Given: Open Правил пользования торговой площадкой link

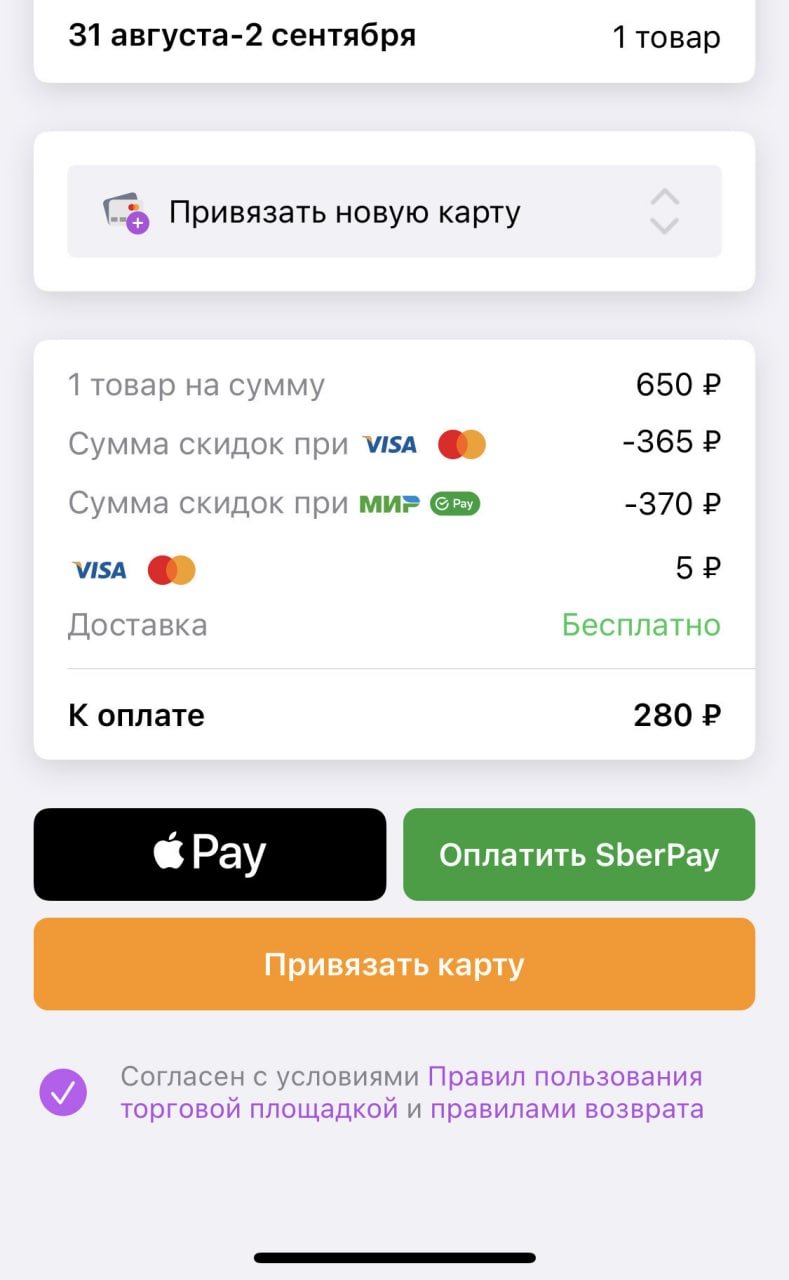Looking at the screenshot, I should click(564, 1077).
